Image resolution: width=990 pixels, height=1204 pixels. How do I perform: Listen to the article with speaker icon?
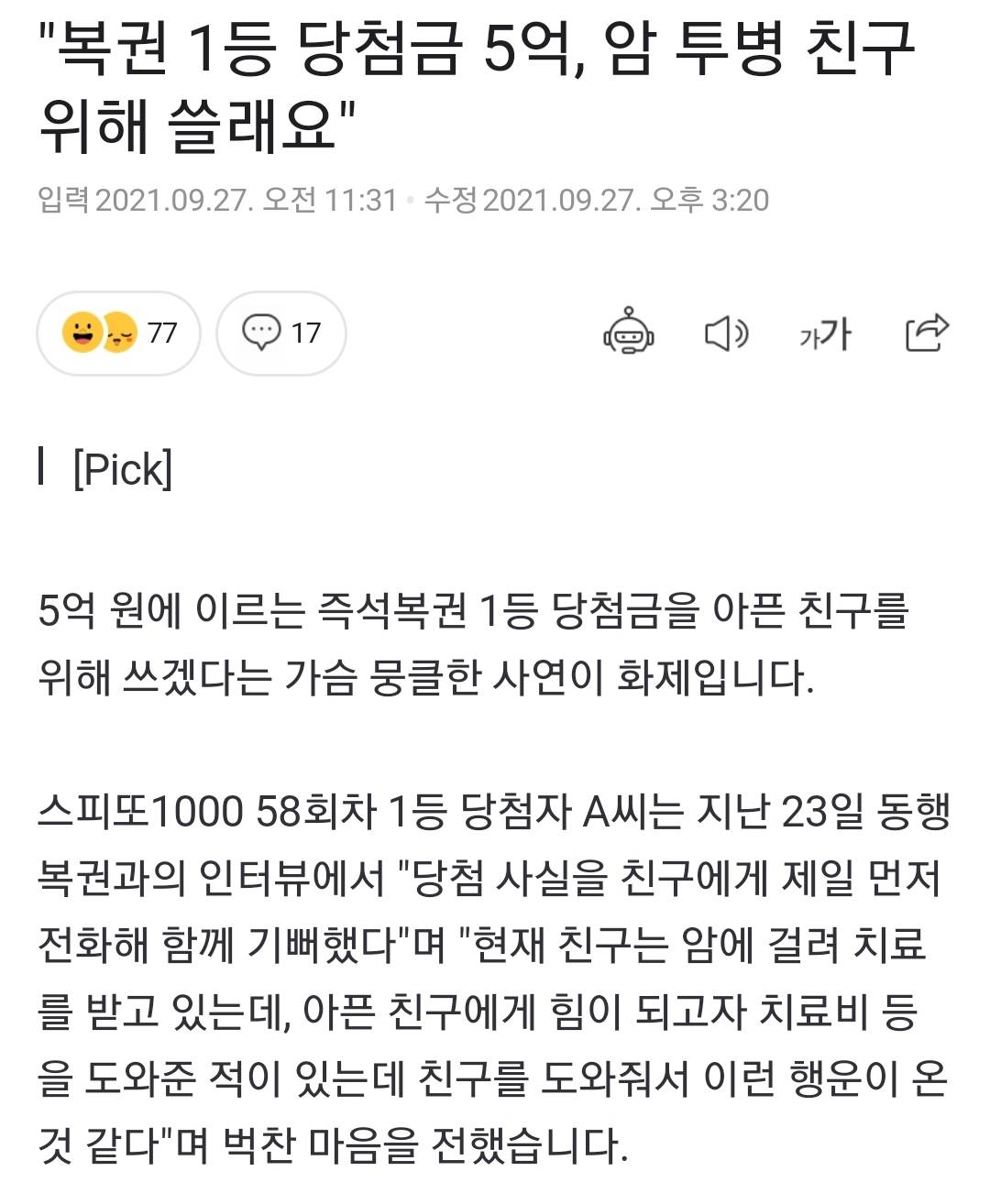[x=726, y=333]
